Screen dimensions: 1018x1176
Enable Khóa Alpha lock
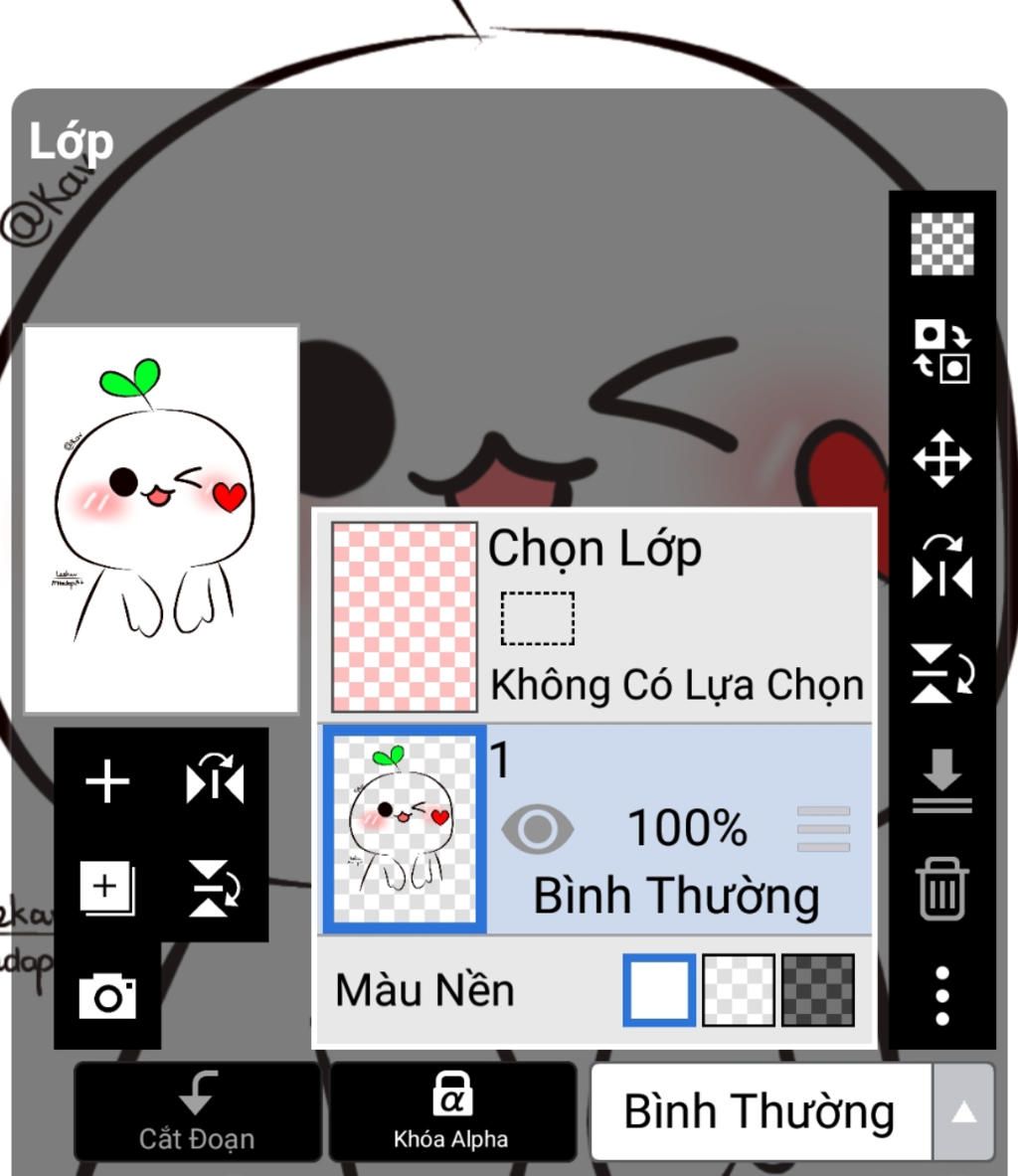click(x=452, y=1111)
